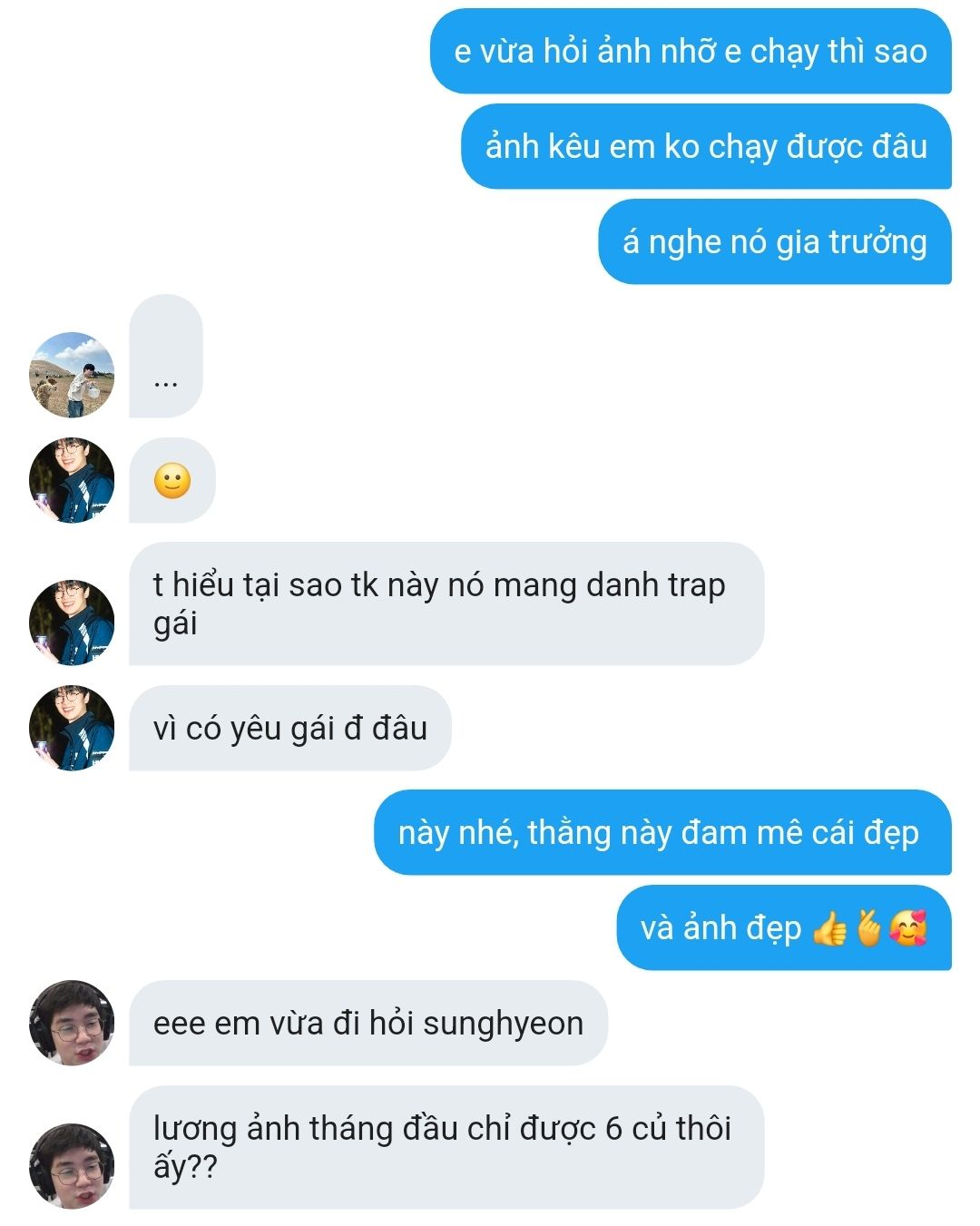View profile beside "vì có yêu gái đ đâu"
Image resolution: width=980 pixels, height=1226 pixels.
(x=72, y=728)
